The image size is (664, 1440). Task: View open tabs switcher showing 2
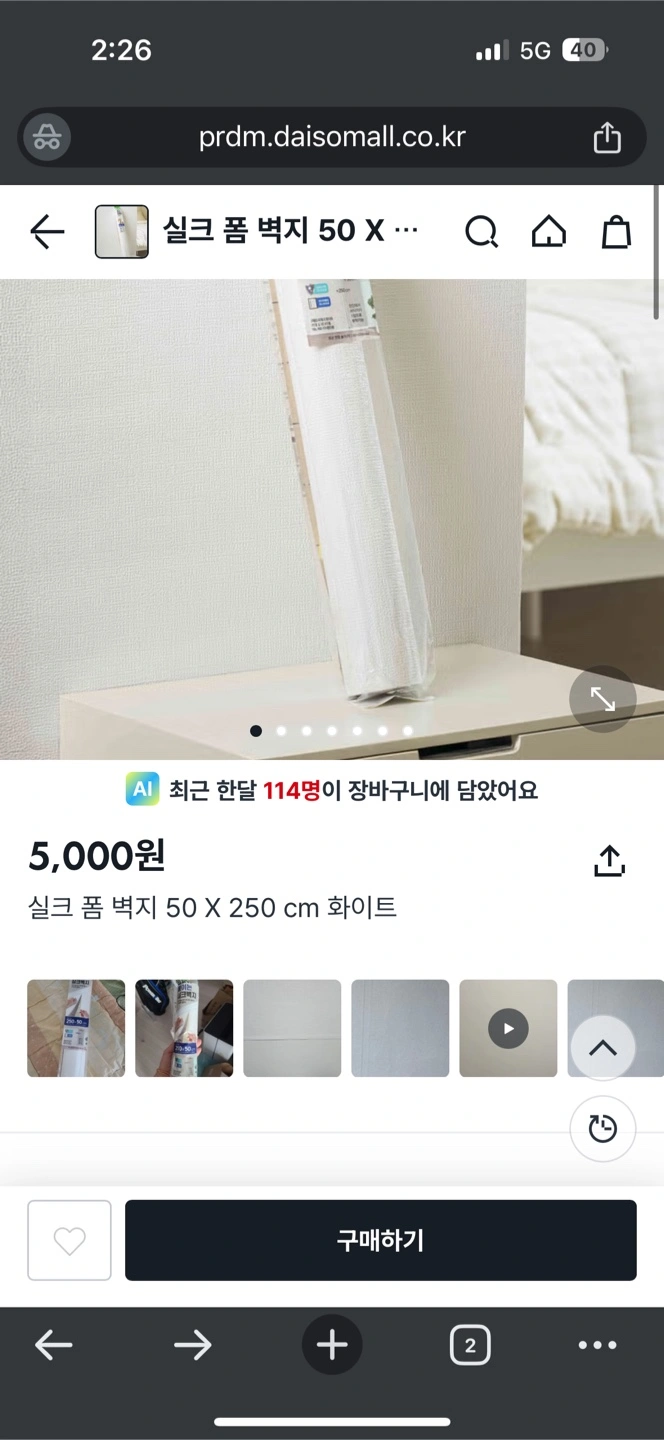[470, 1345]
